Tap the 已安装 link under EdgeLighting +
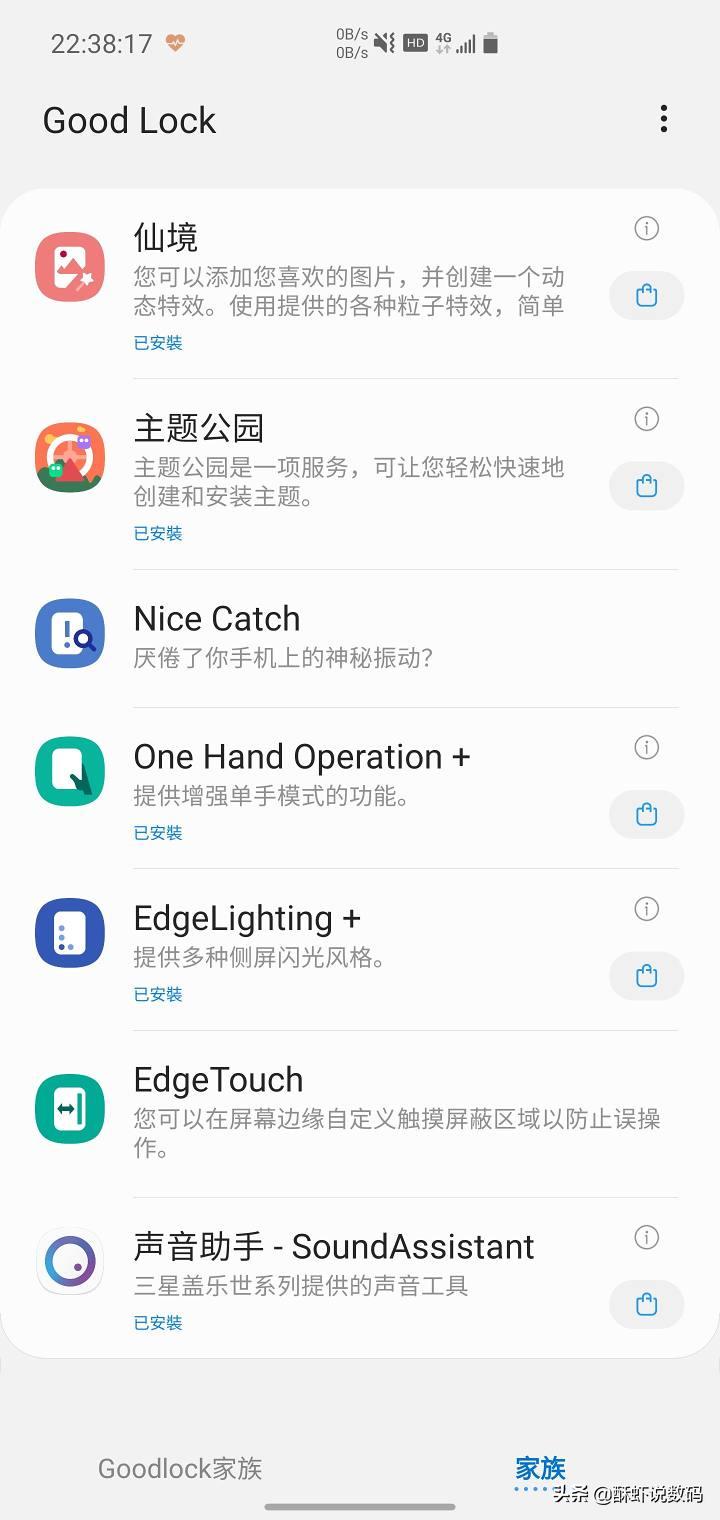 [x=157, y=994]
